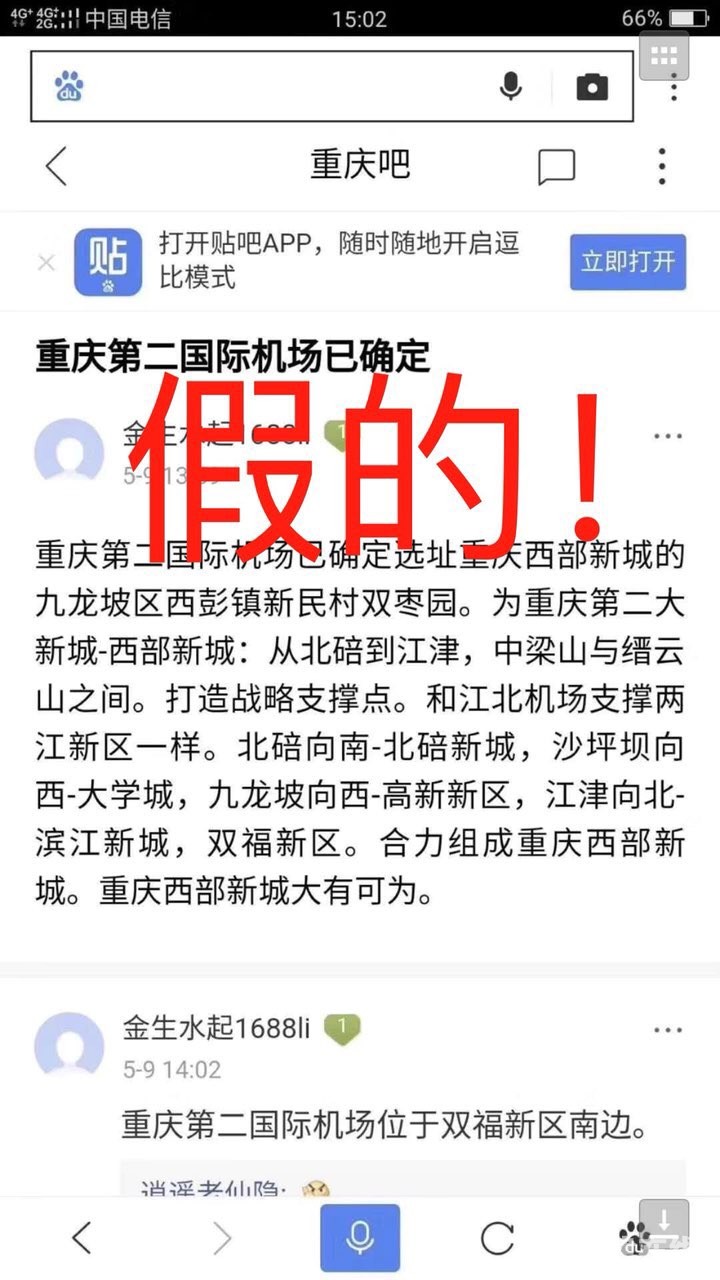
Task: Start voice search via the microphone icon
Action: tap(511, 87)
